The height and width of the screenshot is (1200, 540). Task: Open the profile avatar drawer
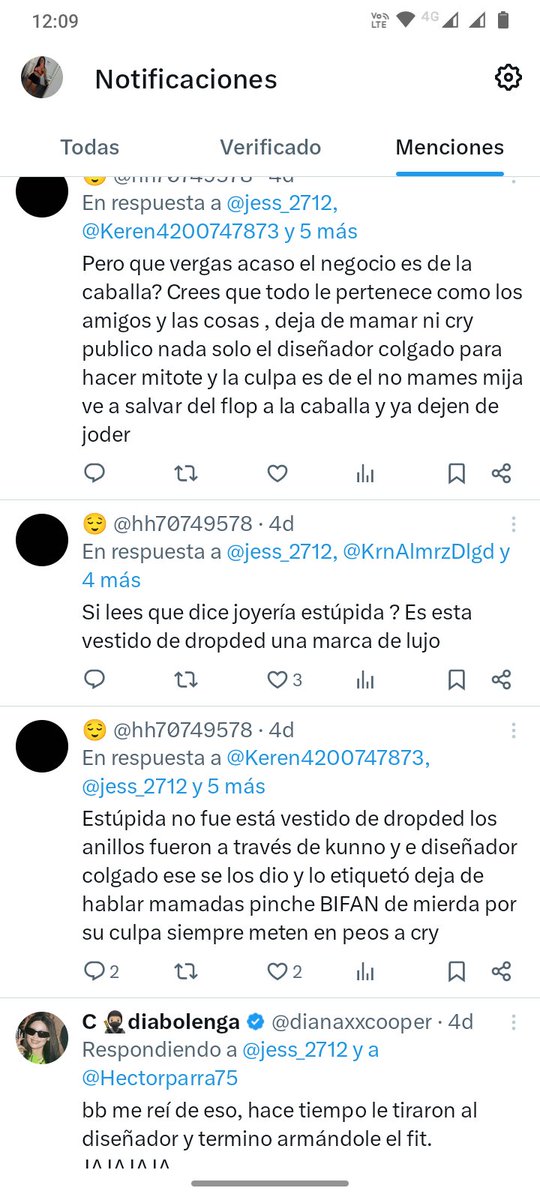[42, 77]
